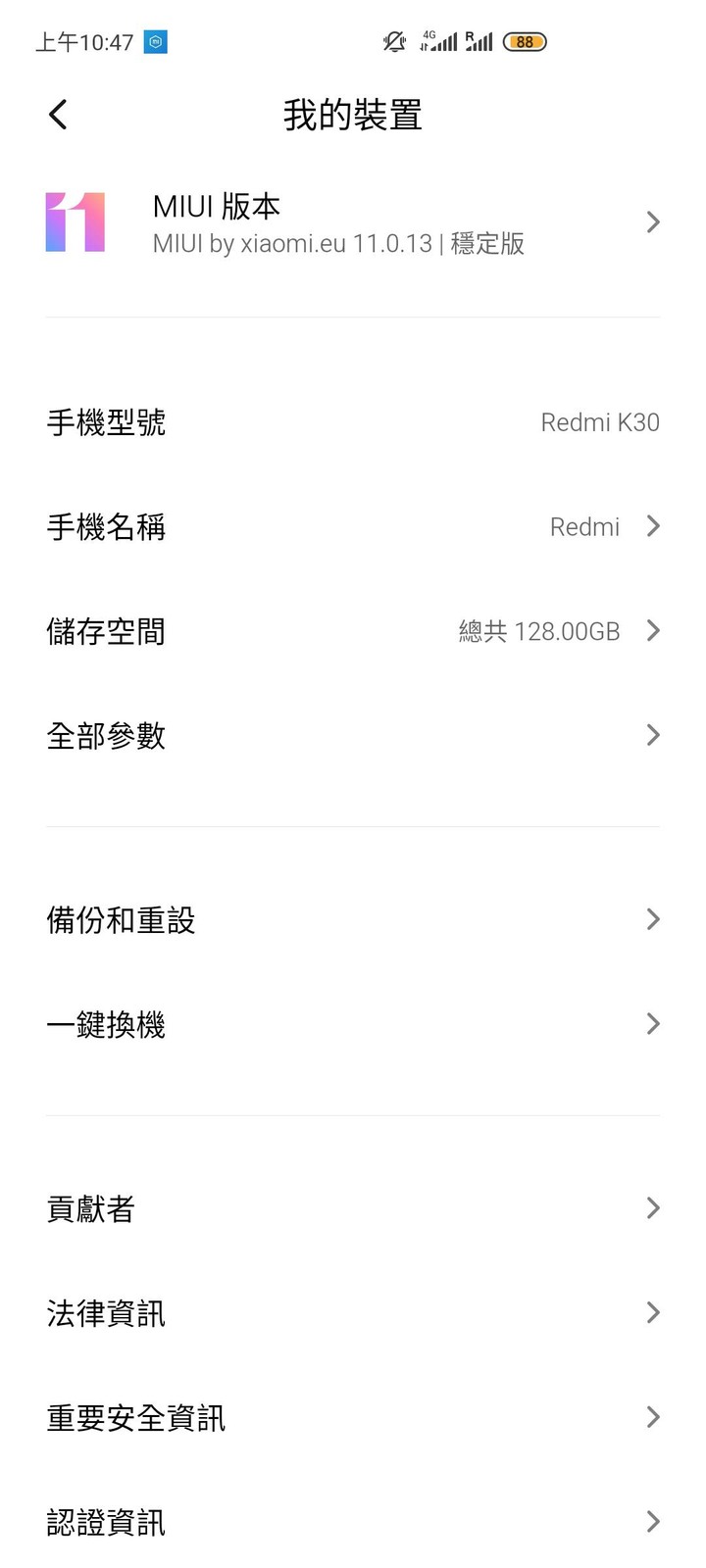The height and width of the screenshot is (1568, 706).
Task: View 儲存空間 storage details
Action: [x=353, y=631]
